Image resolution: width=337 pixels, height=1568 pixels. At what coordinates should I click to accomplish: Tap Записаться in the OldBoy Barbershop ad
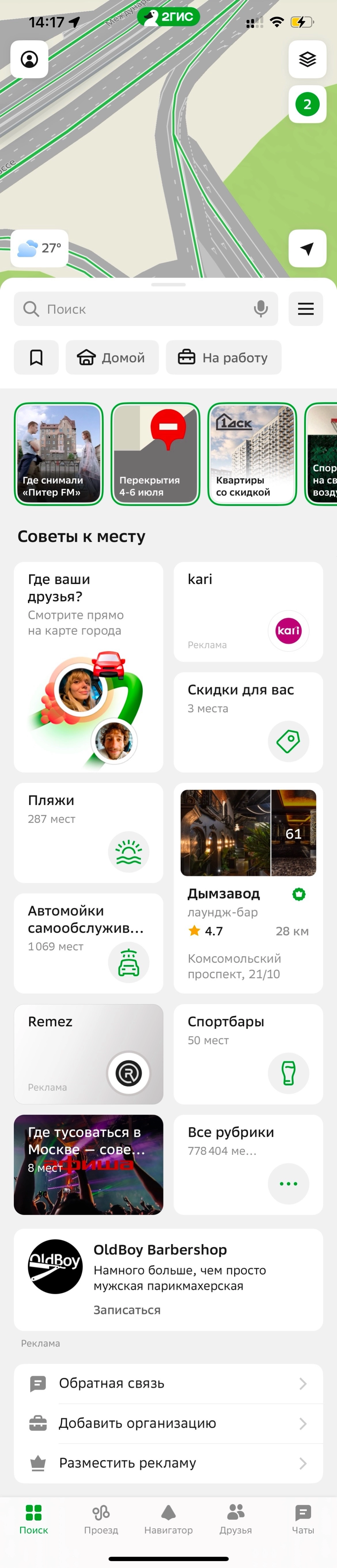tap(127, 1310)
